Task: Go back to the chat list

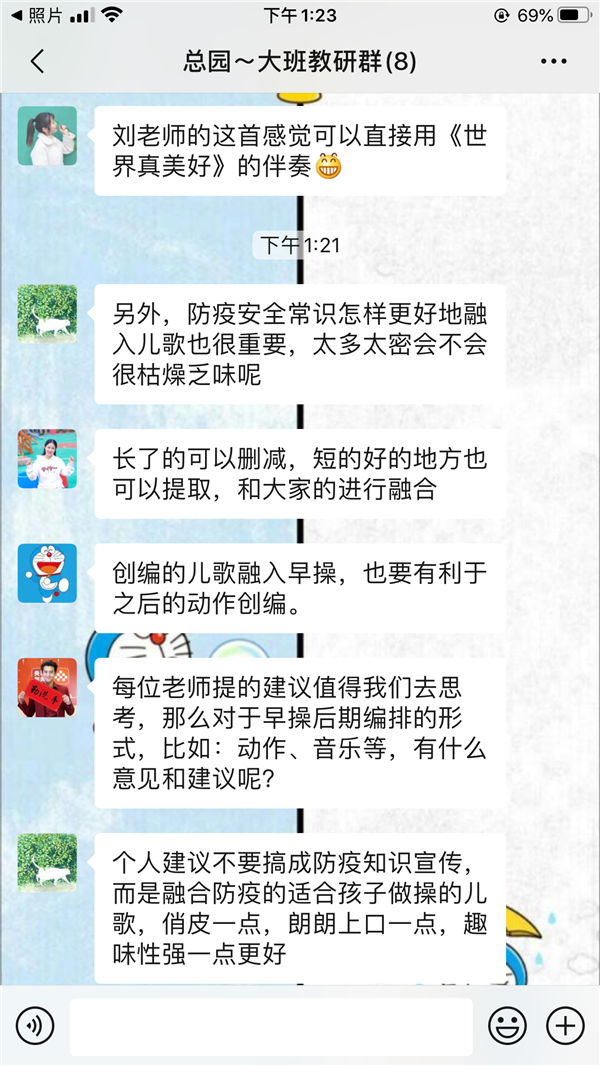Action: pos(37,62)
